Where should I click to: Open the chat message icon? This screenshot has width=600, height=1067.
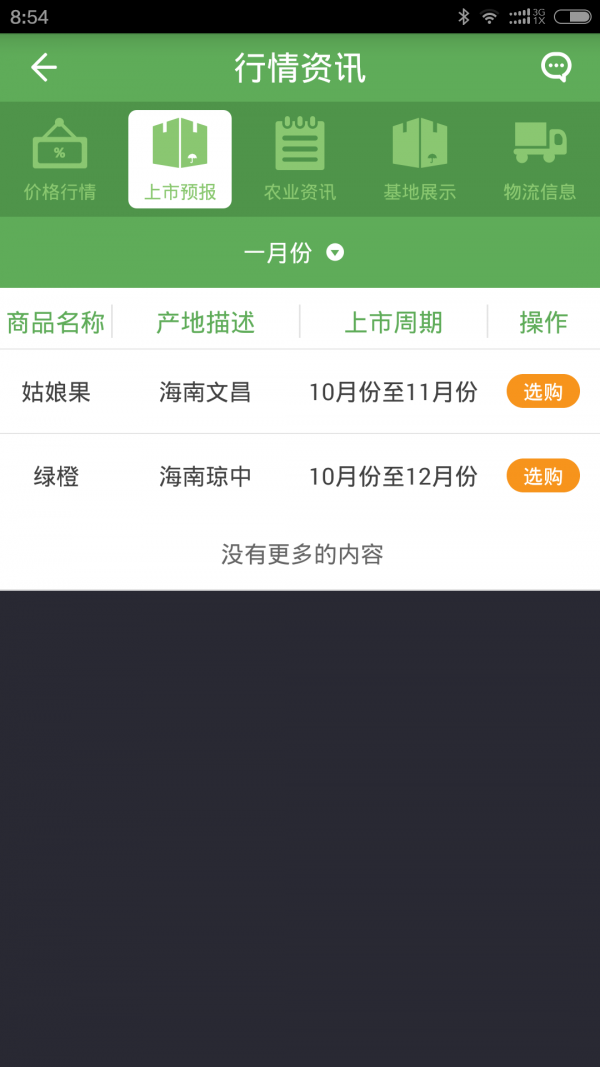(x=555, y=67)
